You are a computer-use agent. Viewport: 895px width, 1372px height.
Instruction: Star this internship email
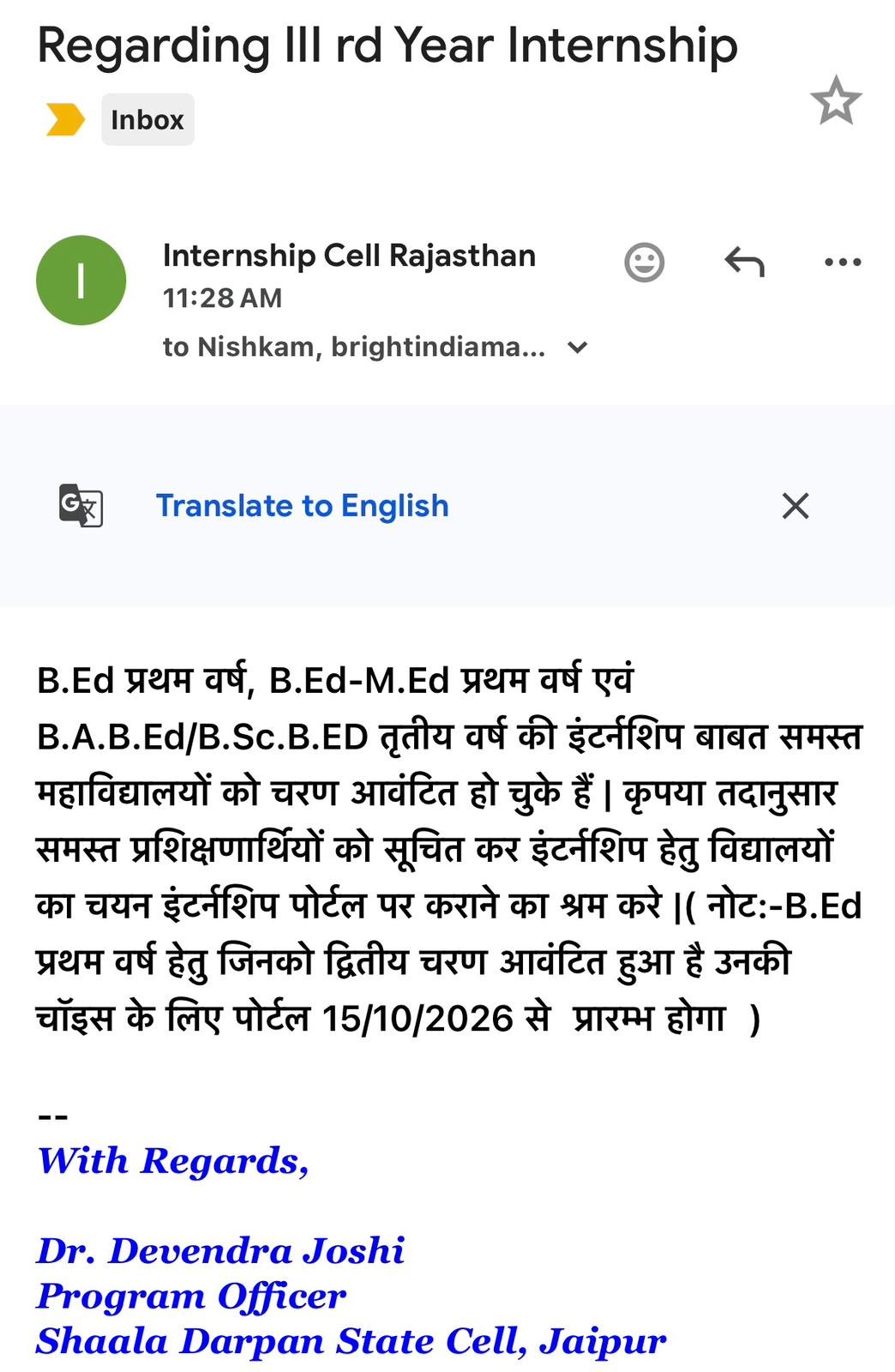[x=835, y=101]
